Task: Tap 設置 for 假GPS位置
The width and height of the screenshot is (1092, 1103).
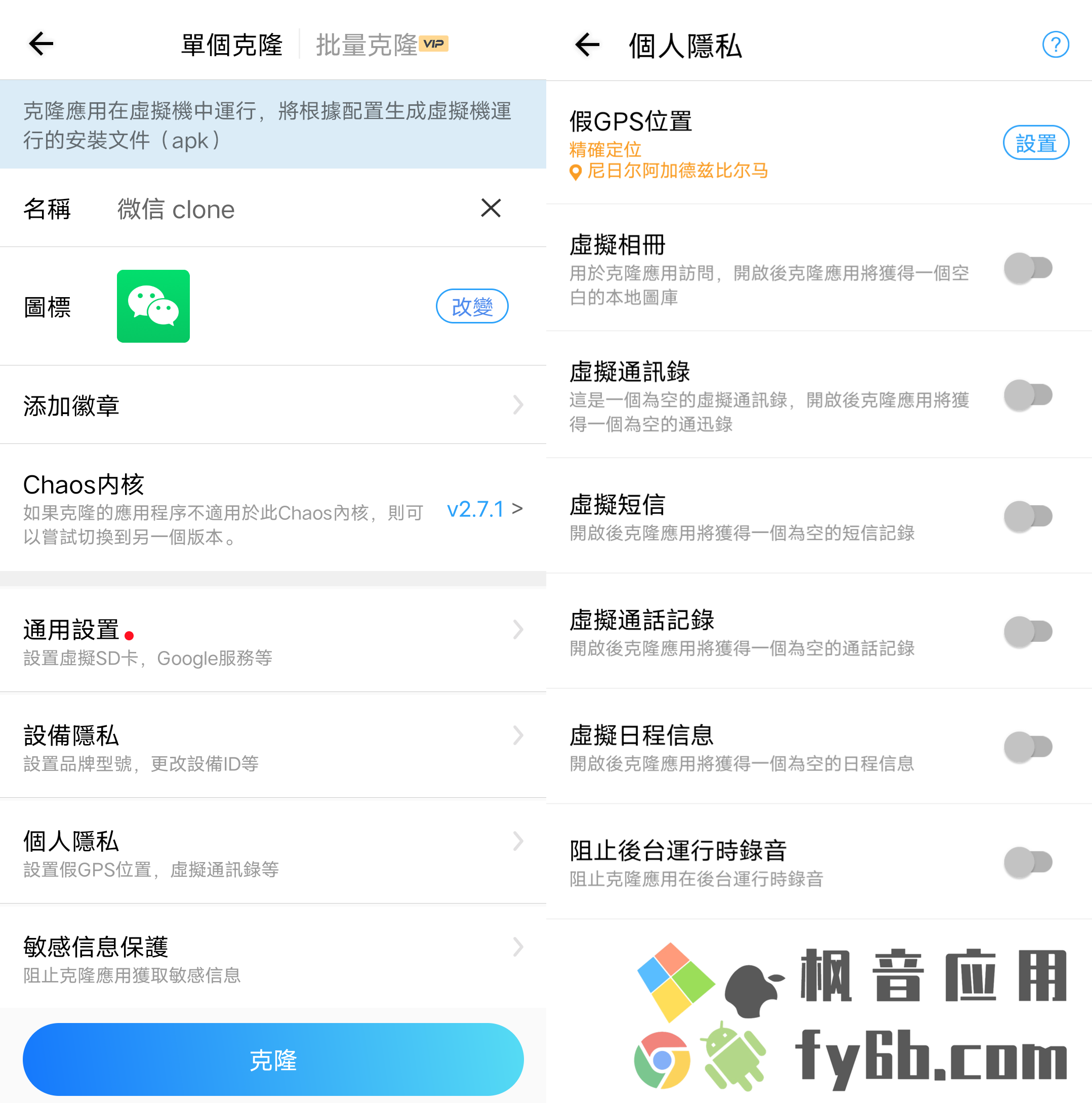Action: pos(1035,143)
